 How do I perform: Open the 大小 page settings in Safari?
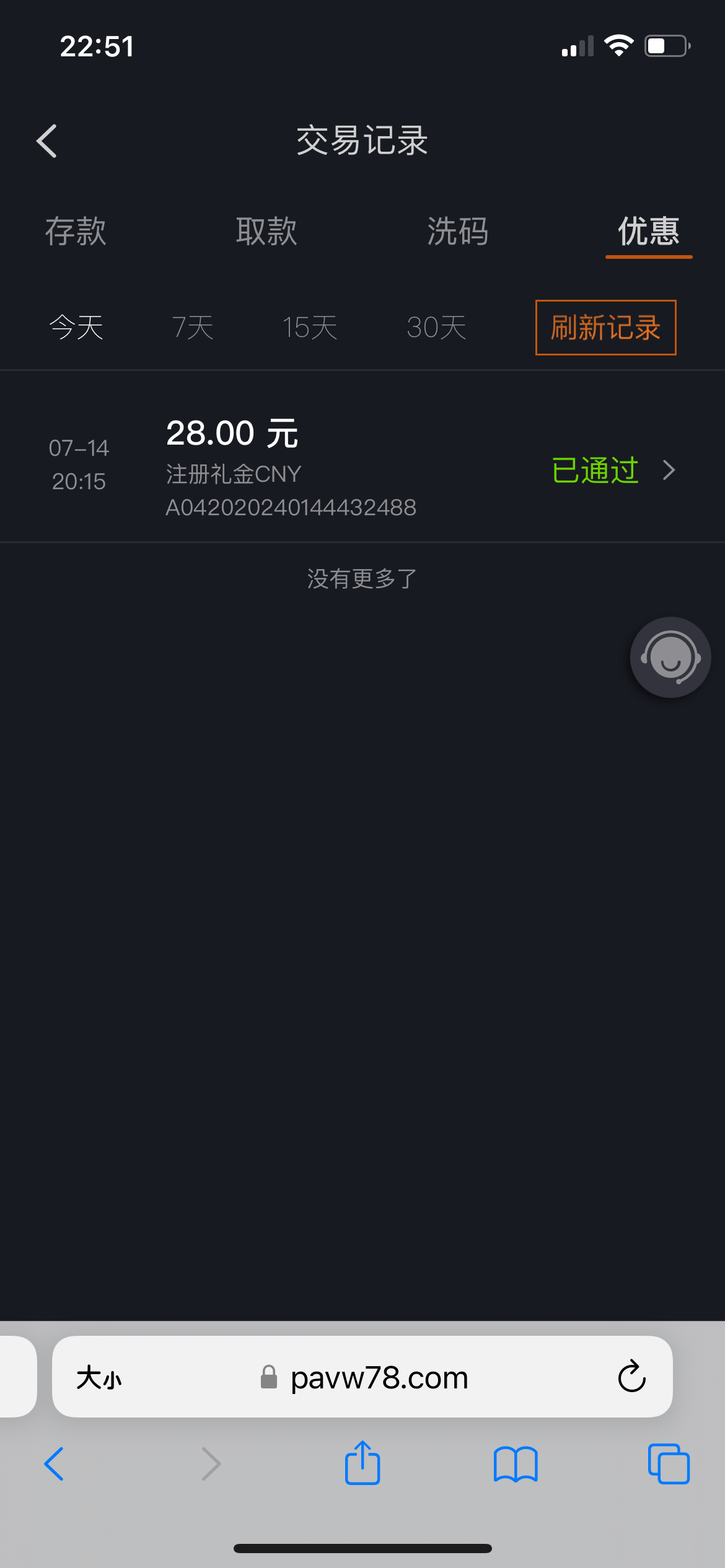99,1377
